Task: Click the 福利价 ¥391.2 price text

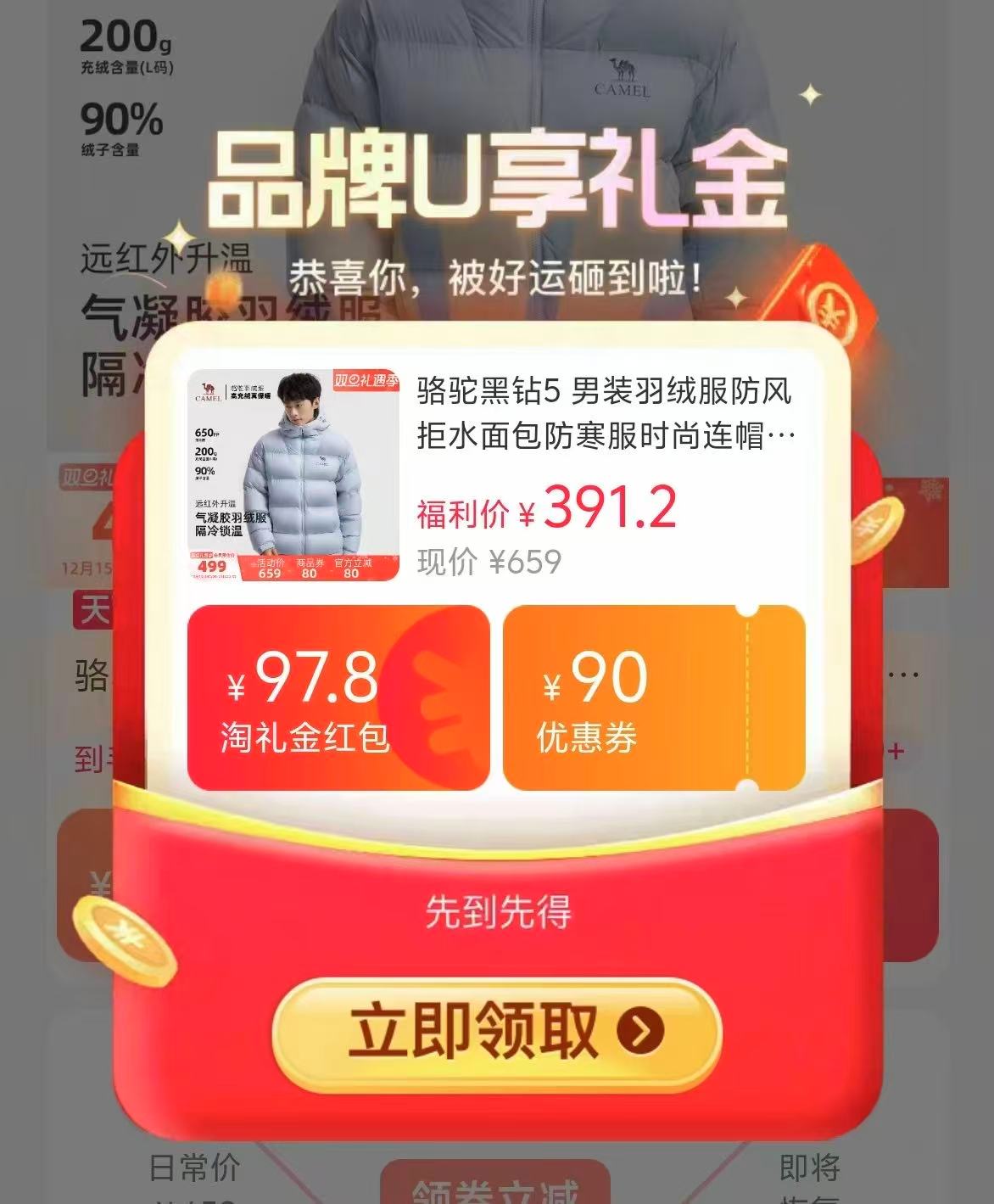Action: [x=547, y=509]
